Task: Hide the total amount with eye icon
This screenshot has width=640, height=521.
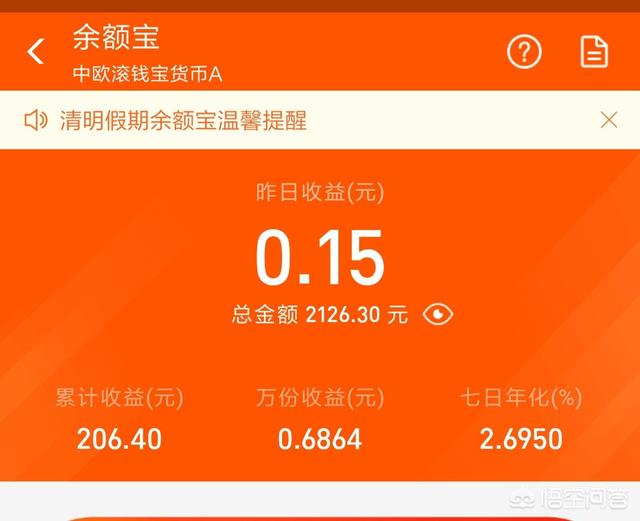Action: click(438, 315)
